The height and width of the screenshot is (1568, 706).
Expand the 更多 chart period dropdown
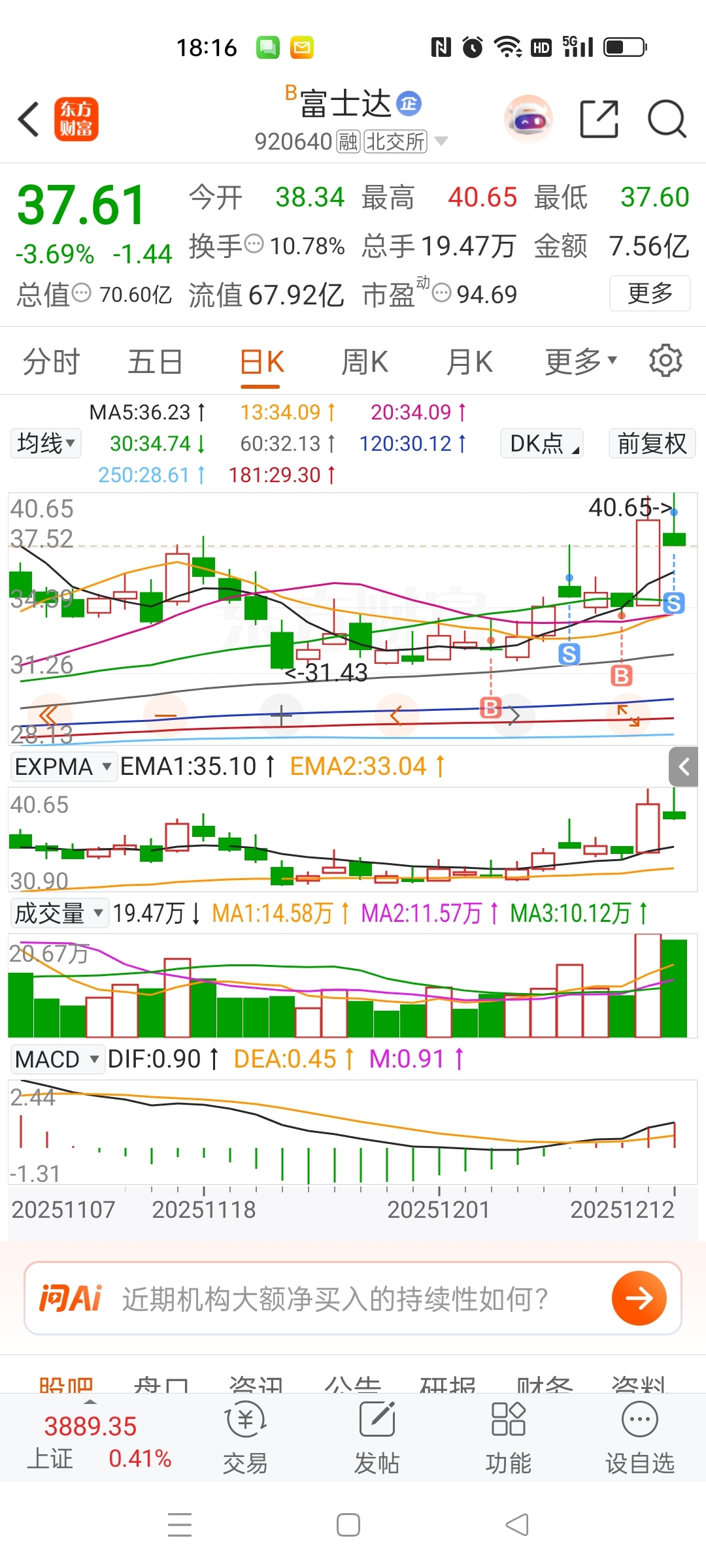pos(580,361)
